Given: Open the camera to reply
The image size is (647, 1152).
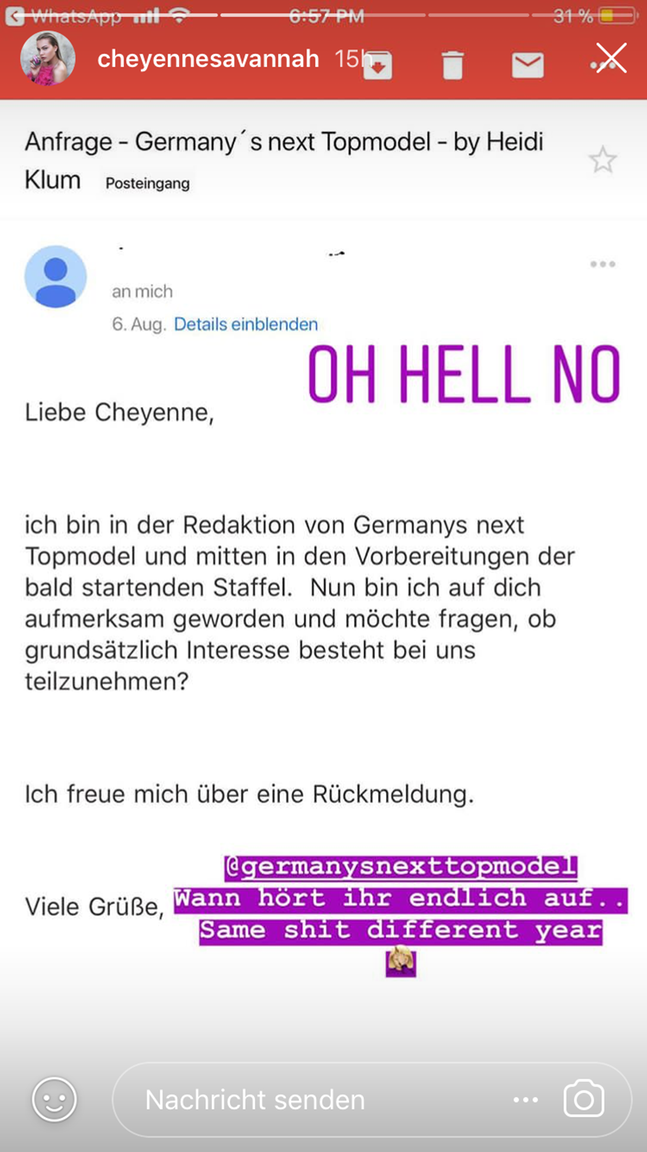Looking at the screenshot, I should (584, 1100).
